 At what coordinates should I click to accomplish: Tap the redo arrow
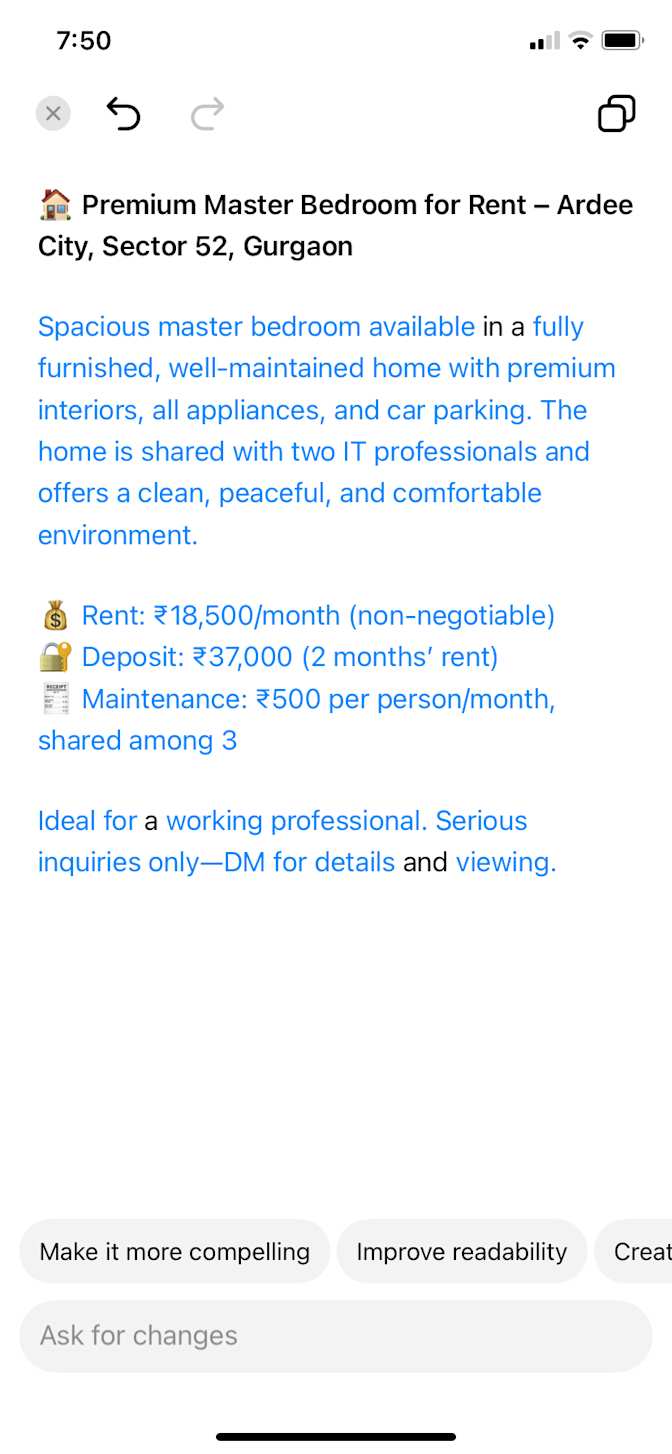coord(207,114)
